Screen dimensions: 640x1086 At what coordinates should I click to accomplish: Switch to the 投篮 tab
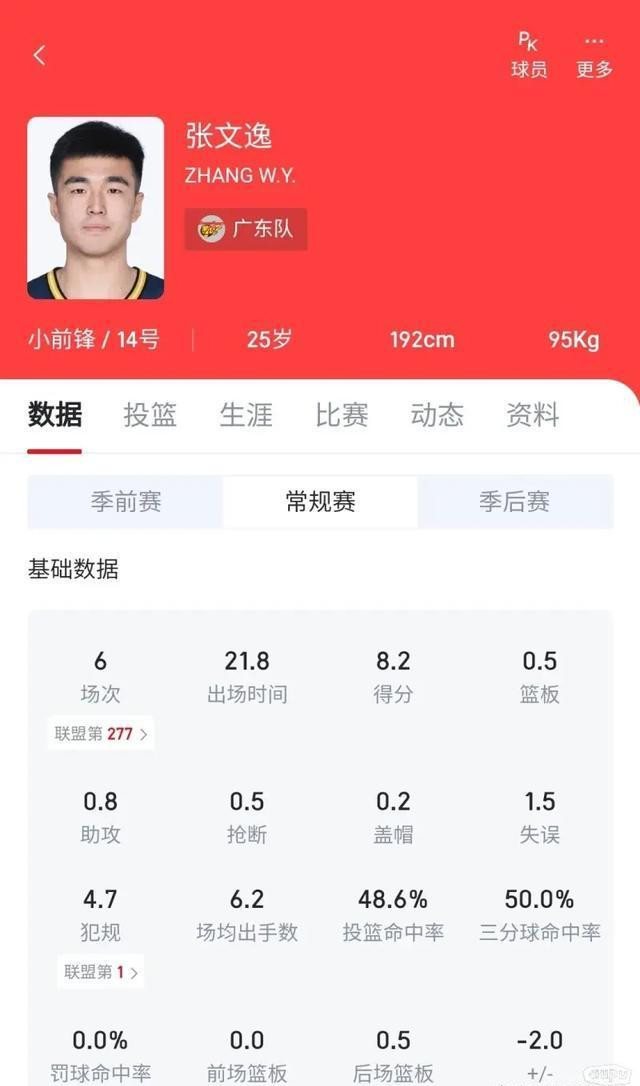click(x=150, y=416)
